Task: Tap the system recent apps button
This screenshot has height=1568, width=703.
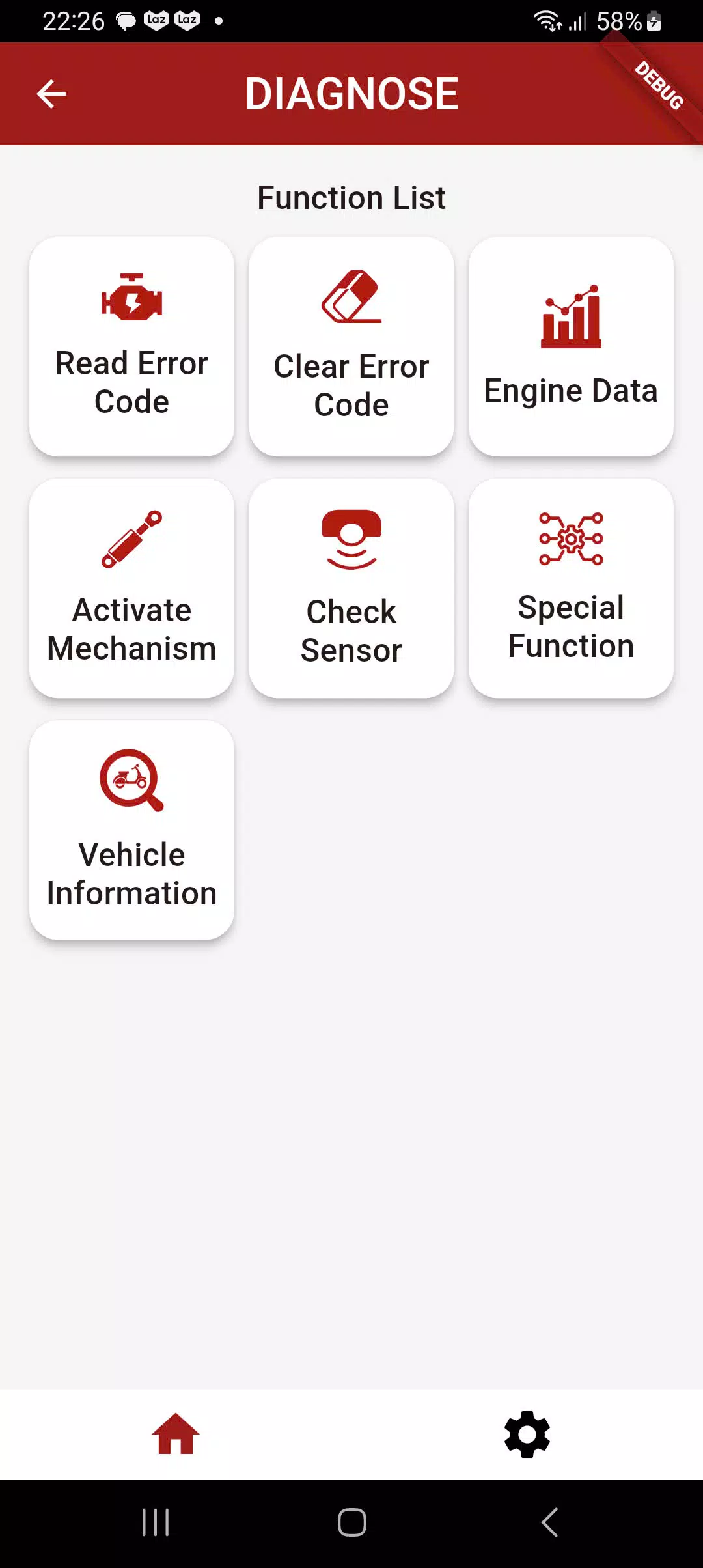Action: click(x=156, y=1522)
